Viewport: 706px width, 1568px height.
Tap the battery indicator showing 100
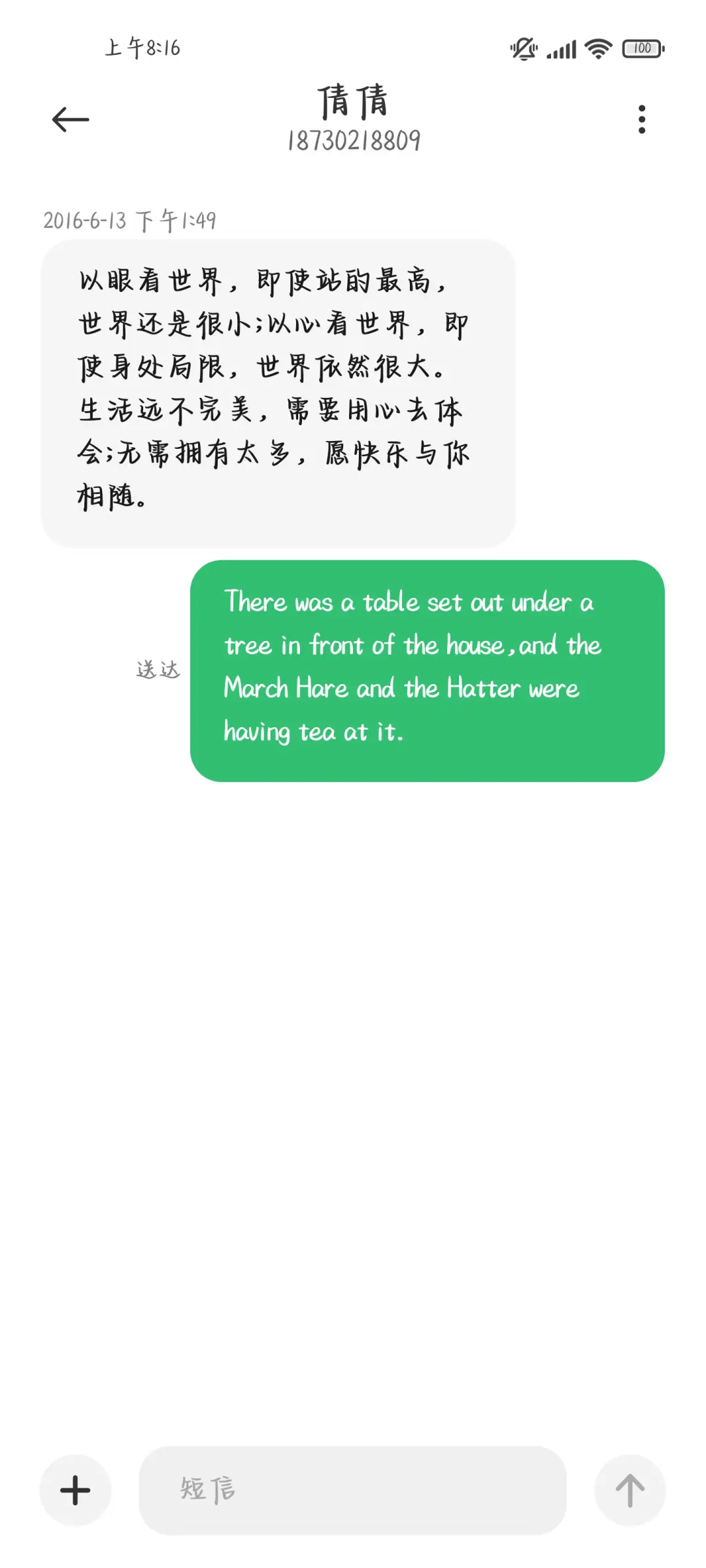click(641, 48)
